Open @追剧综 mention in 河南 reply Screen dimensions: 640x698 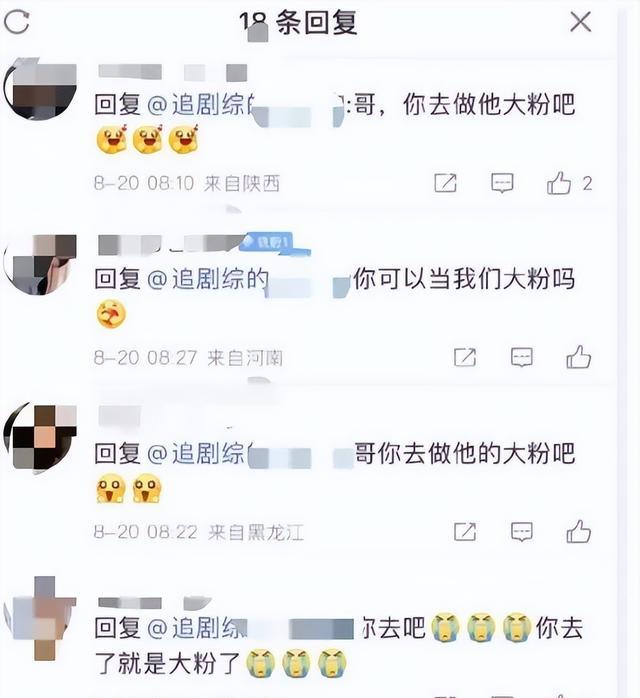208,281
